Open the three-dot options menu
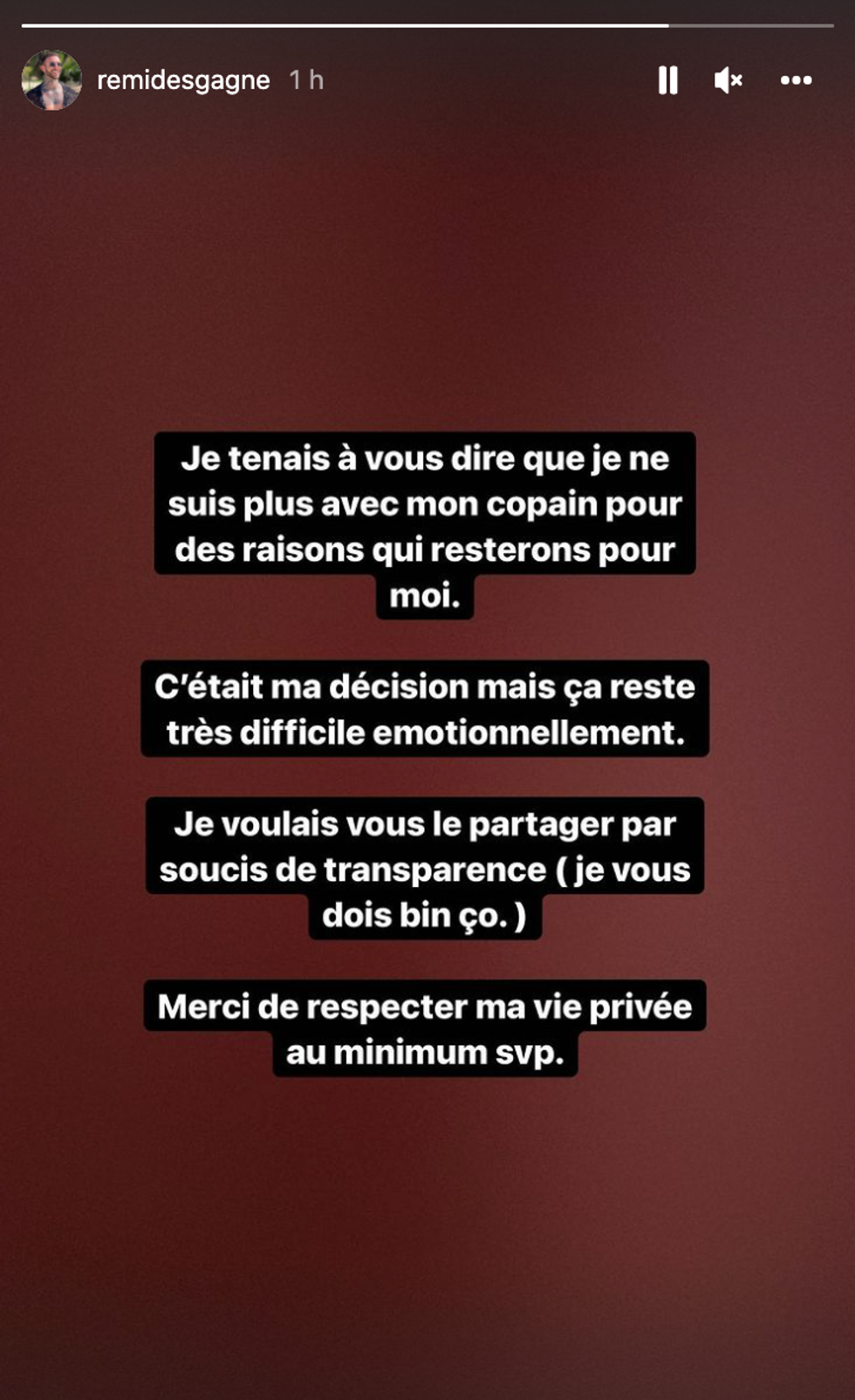The width and height of the screenshot is (855, 1400). point(796,80)
